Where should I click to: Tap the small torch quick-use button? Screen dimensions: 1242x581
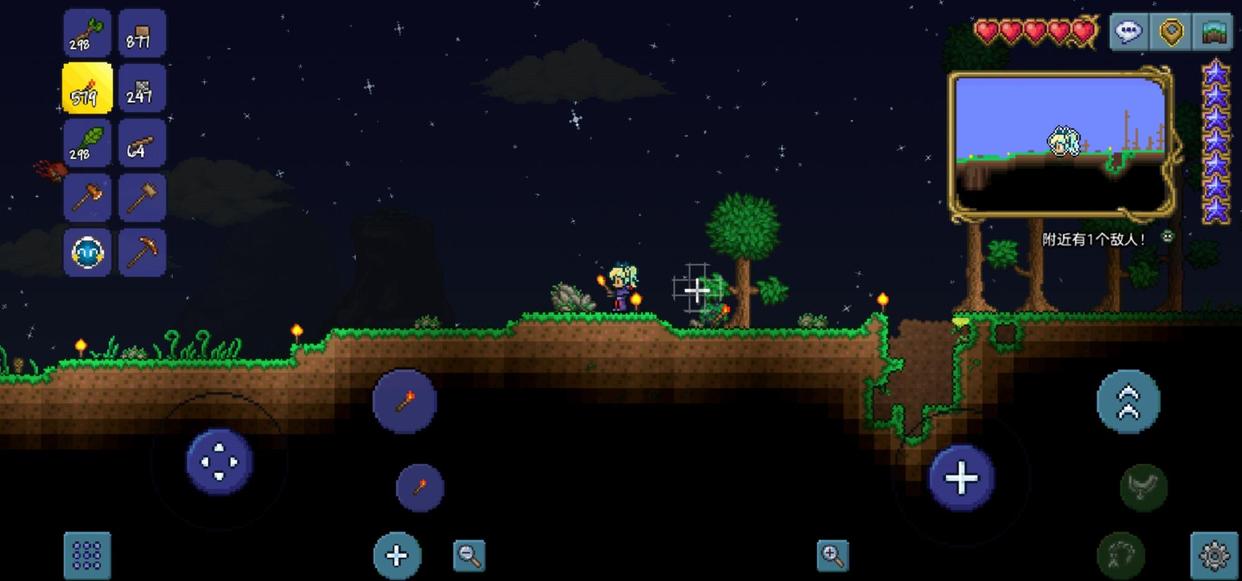[x=420, y=488]
